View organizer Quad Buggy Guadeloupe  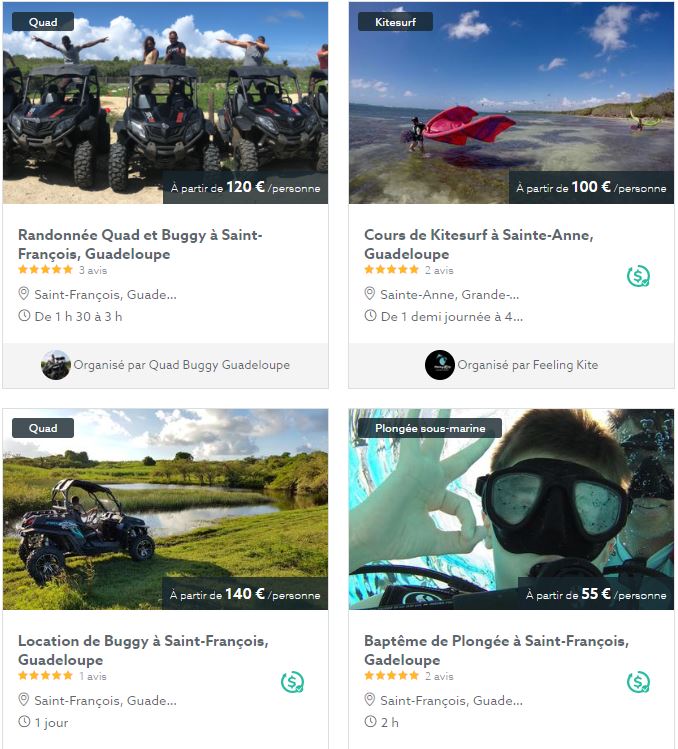click(181, 365)
